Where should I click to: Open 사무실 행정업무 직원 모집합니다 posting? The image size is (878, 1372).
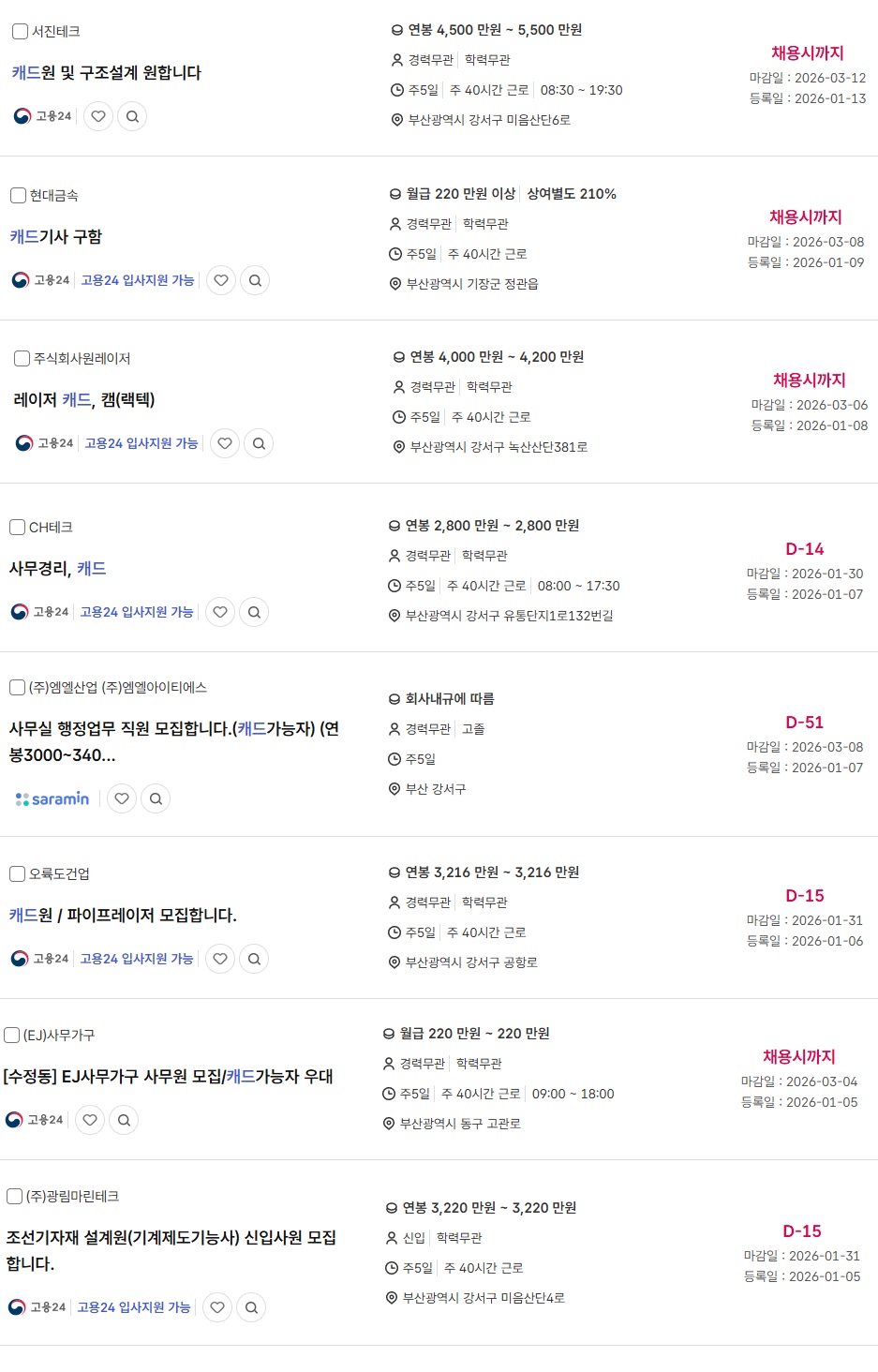173,729
